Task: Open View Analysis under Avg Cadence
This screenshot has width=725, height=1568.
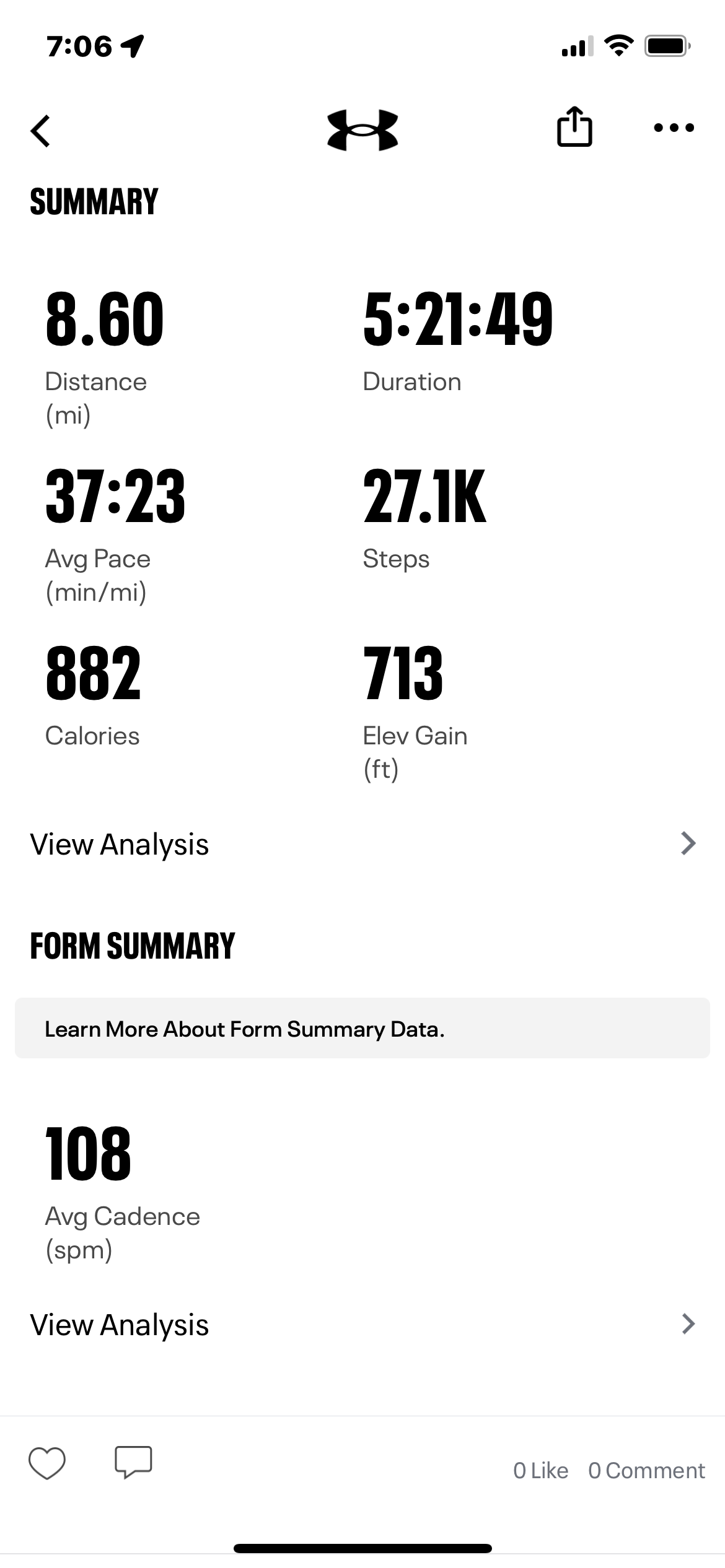Action: click(362, 1325)
